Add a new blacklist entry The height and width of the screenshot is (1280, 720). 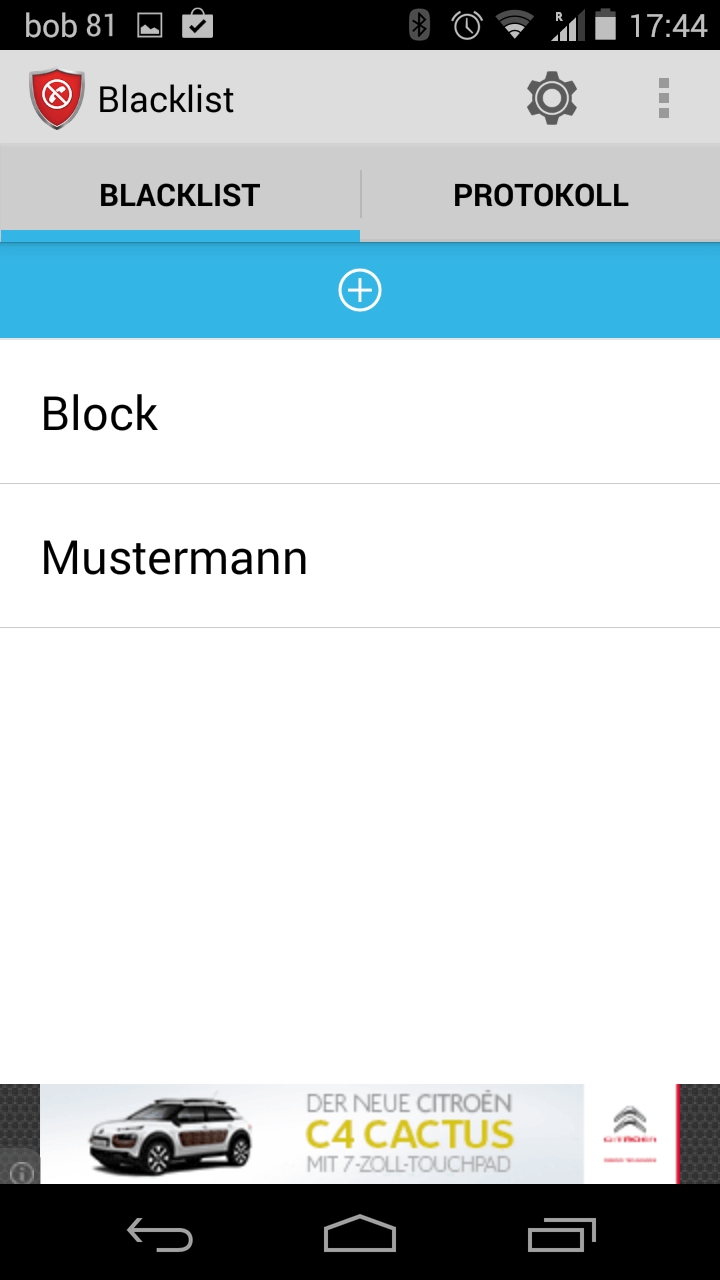(x=360, y=290)
